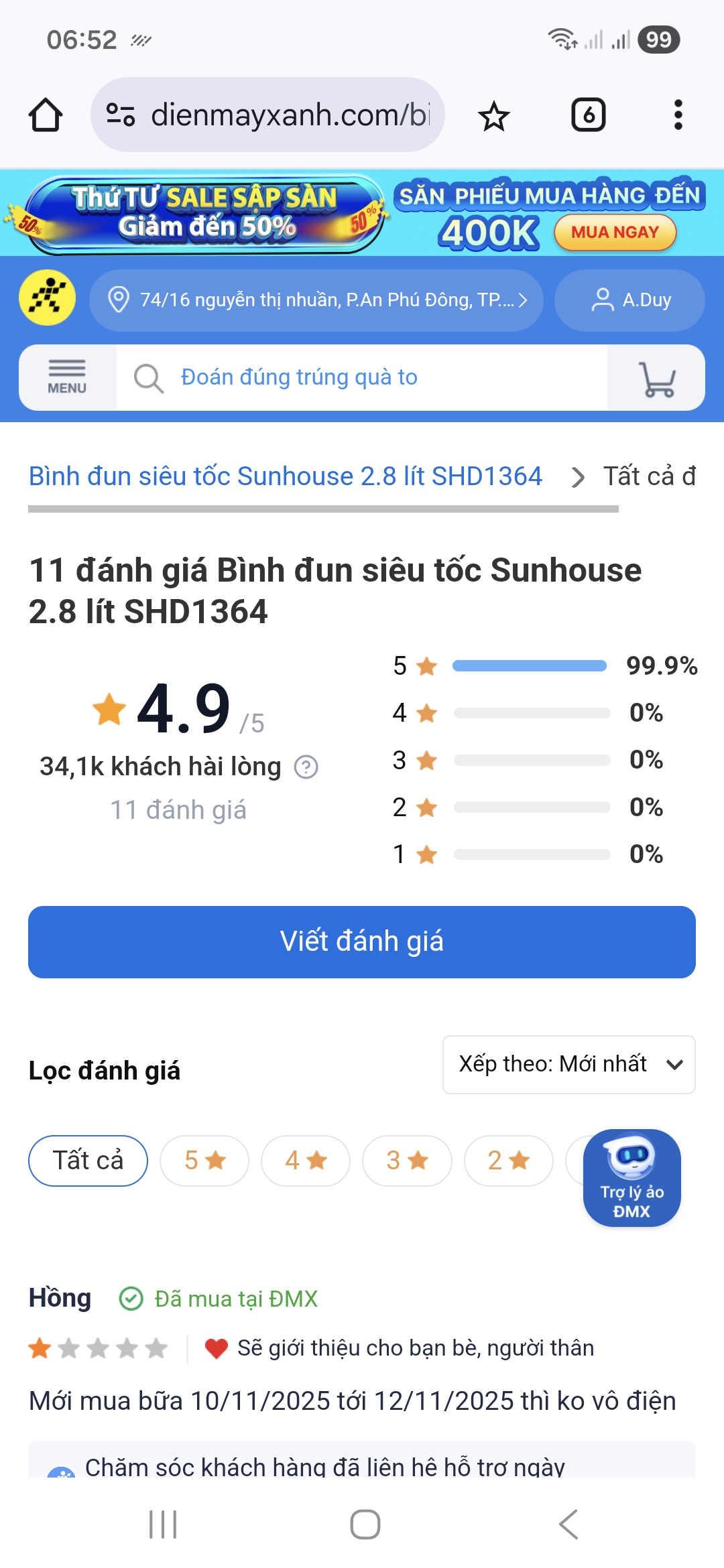Open Bình đun siêu tốc Sunhouse breadcrumb link
This screenshot has width=724, height=1568.
[x=285, y=476]
